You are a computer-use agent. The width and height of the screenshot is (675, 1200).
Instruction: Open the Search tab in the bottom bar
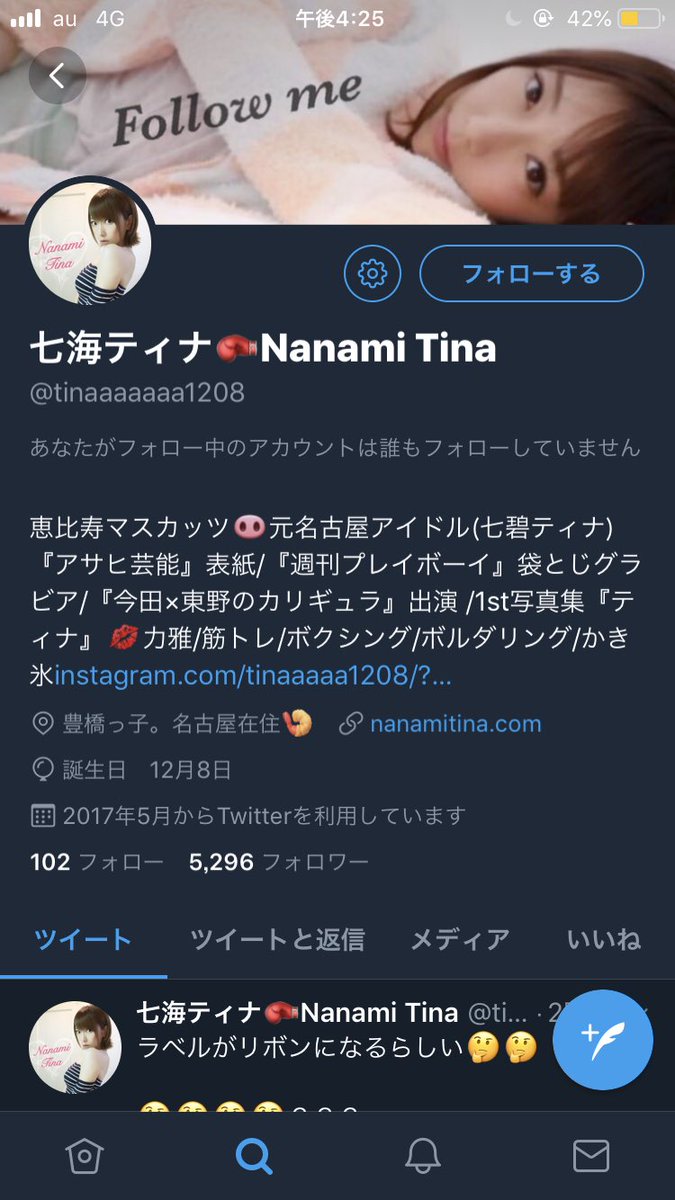pyautogui.click(x=253, y=1156)
